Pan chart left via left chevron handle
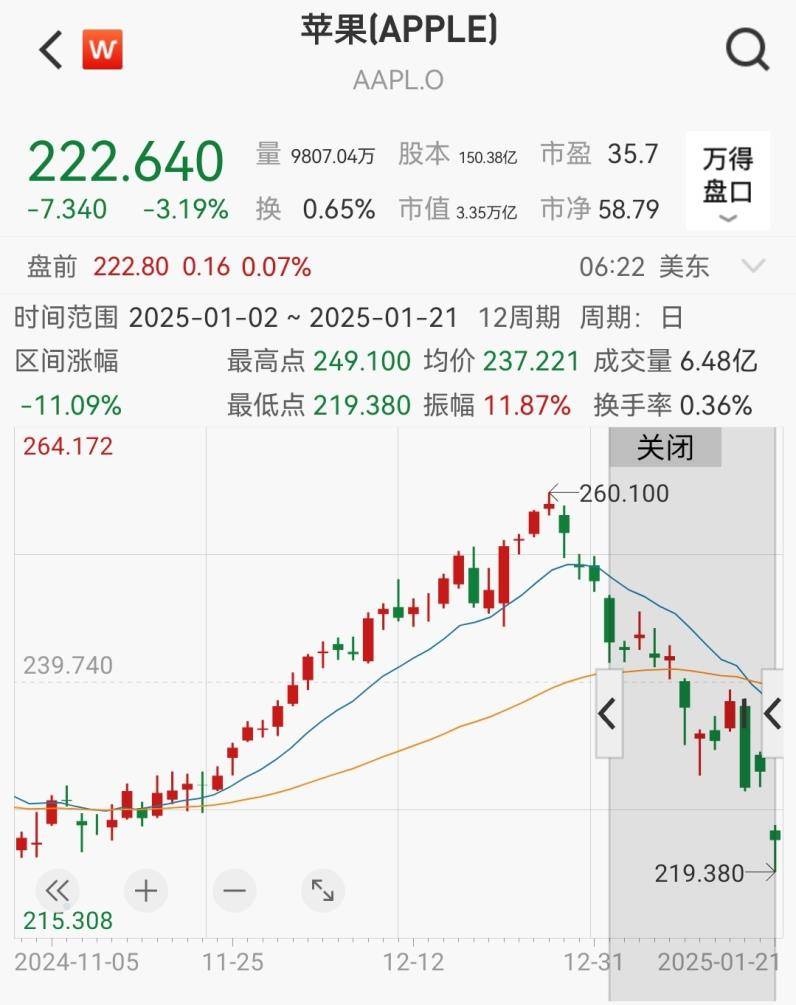 coord(608,714)
